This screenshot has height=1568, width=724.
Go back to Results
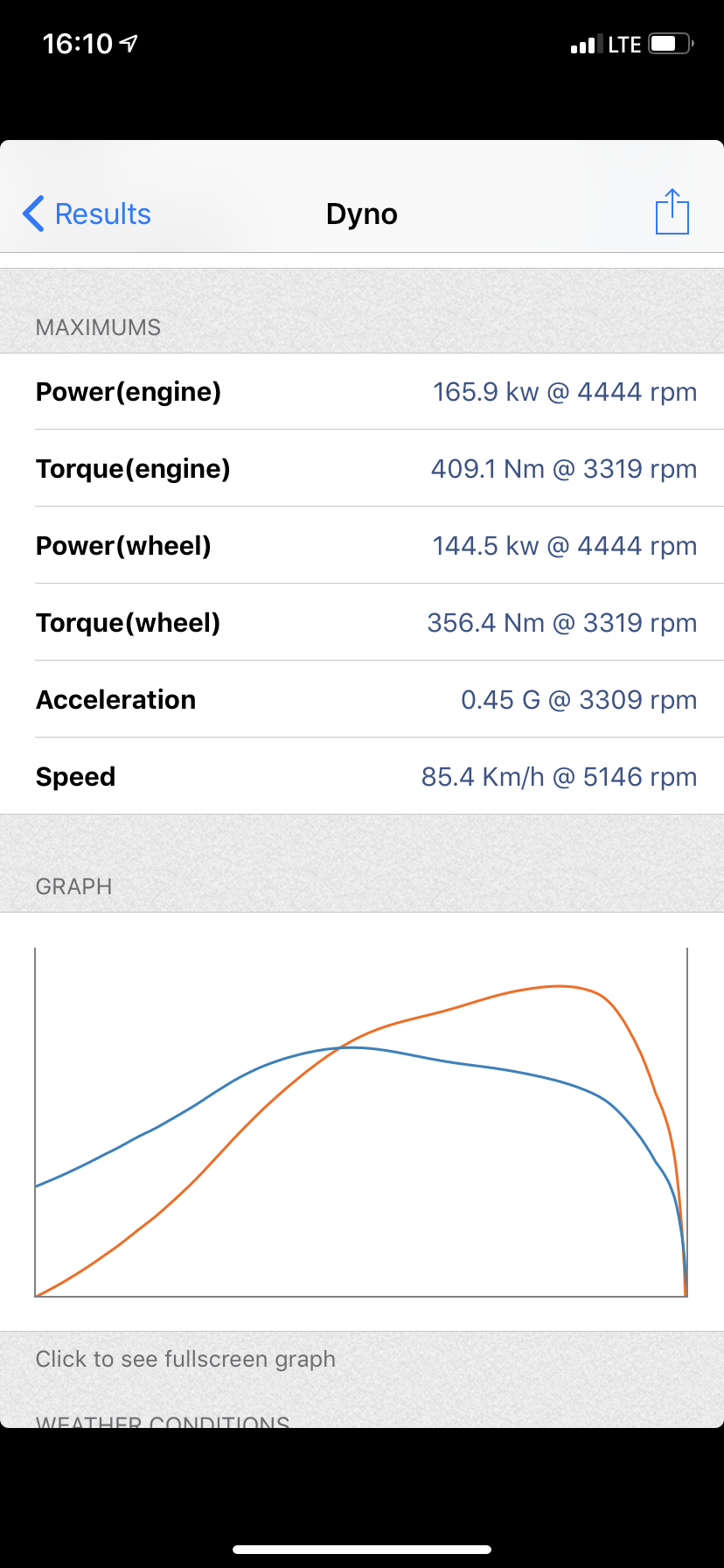[87, 214]
